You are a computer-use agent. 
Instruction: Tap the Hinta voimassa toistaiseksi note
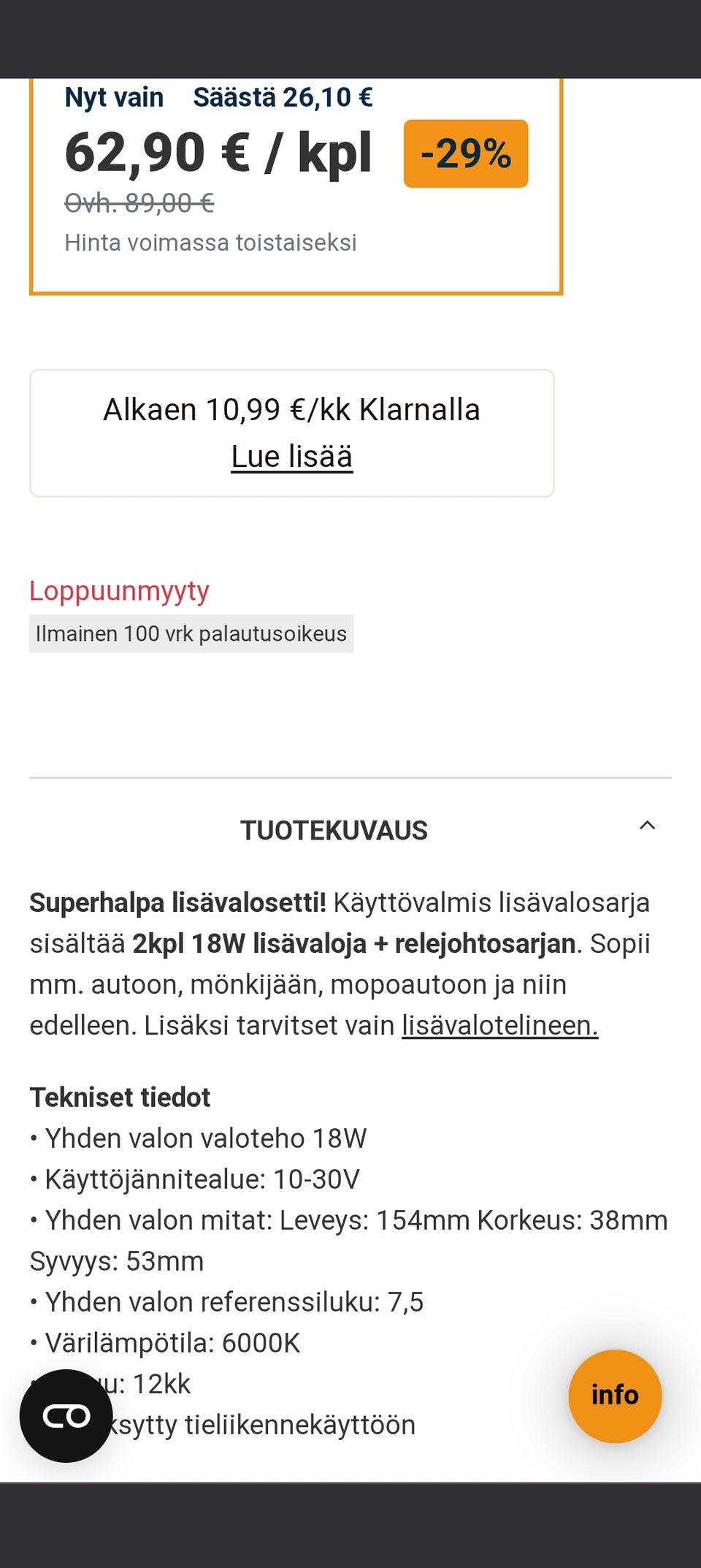[x=210, y=242]
